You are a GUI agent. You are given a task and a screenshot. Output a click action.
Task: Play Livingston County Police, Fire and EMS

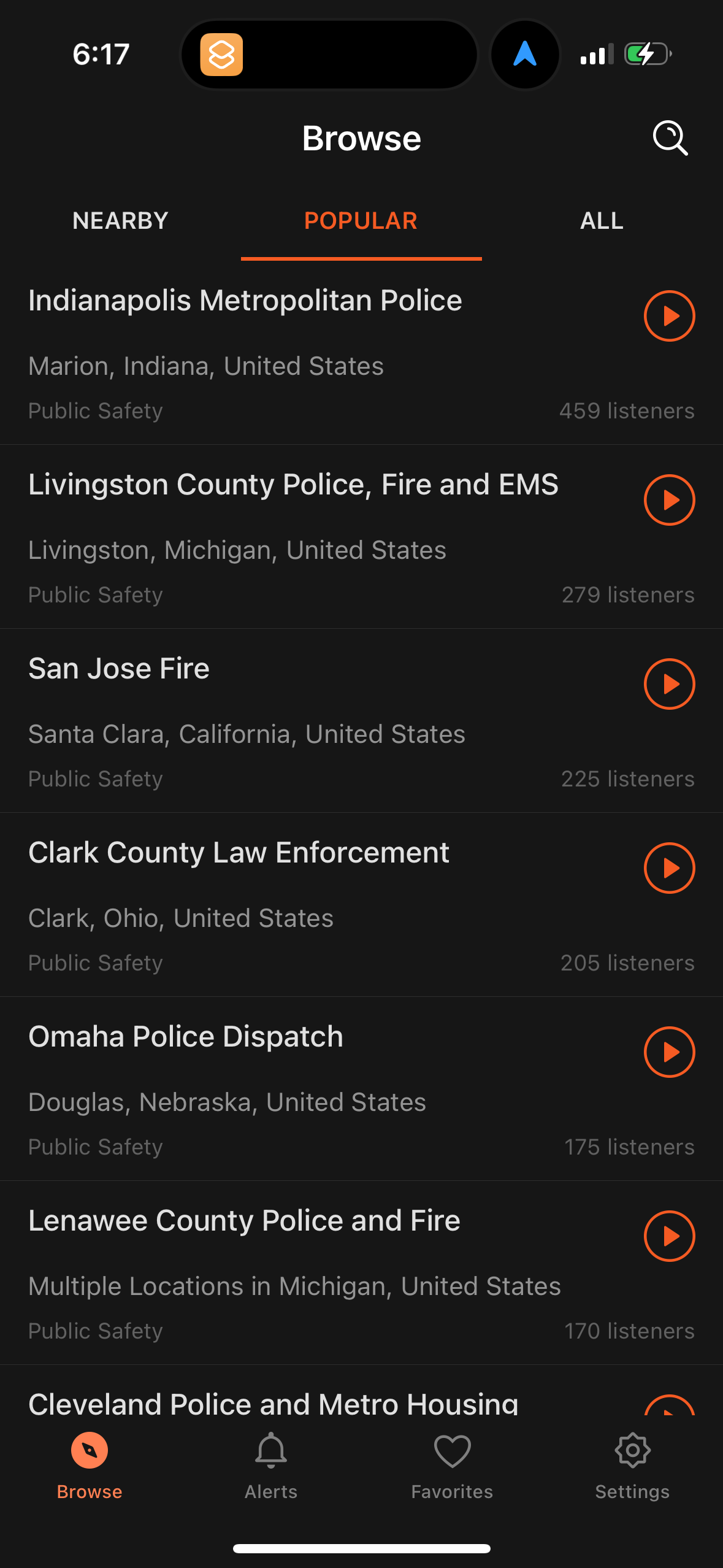pyautogui.click(x=670, y=500)
